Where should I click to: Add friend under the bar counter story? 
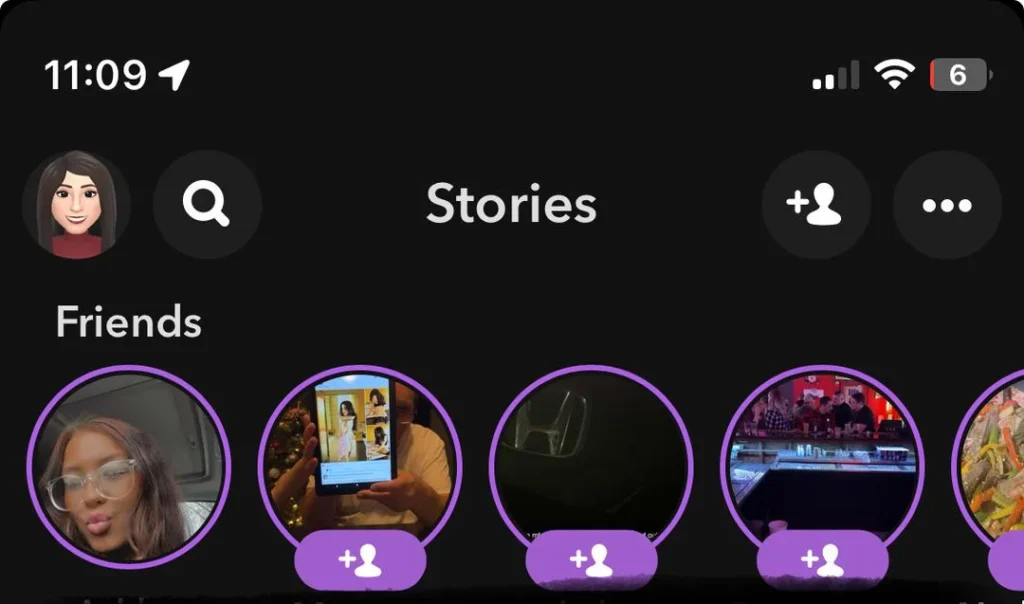point(822,561)
